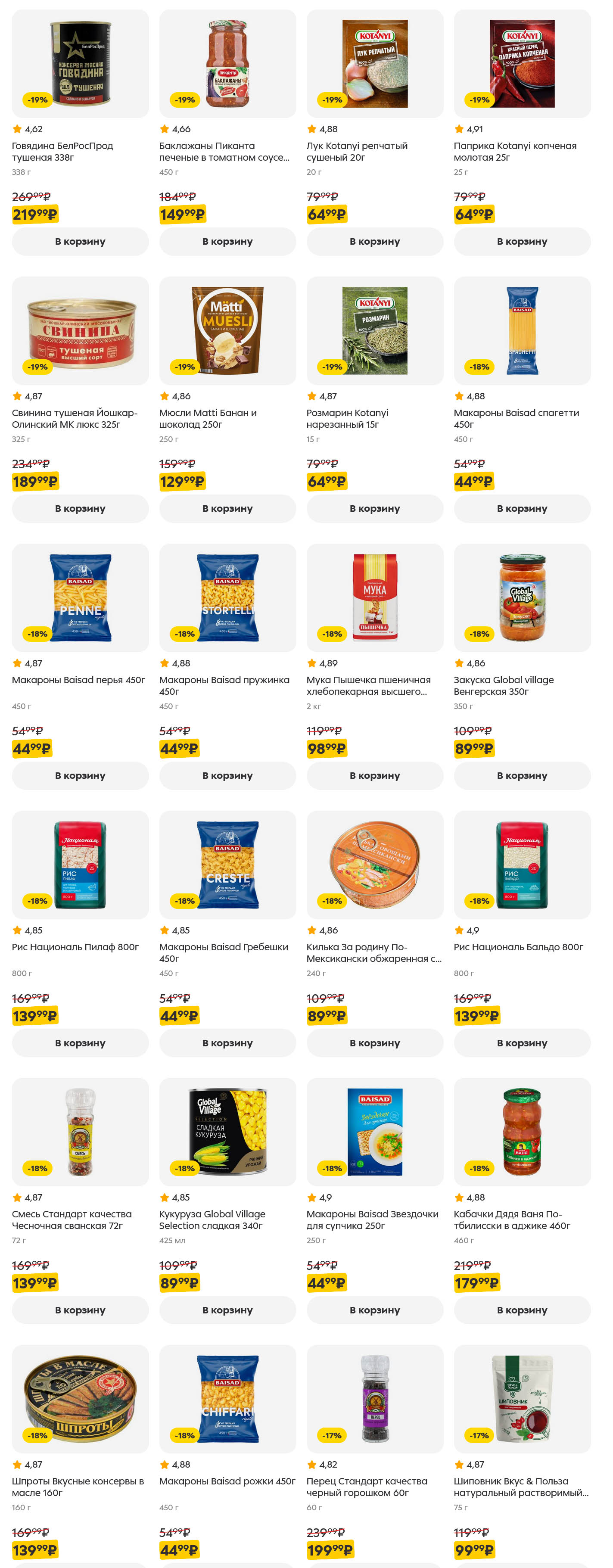Add Смесь Стандарт качества Чесночная to cart

(80, 1310)
